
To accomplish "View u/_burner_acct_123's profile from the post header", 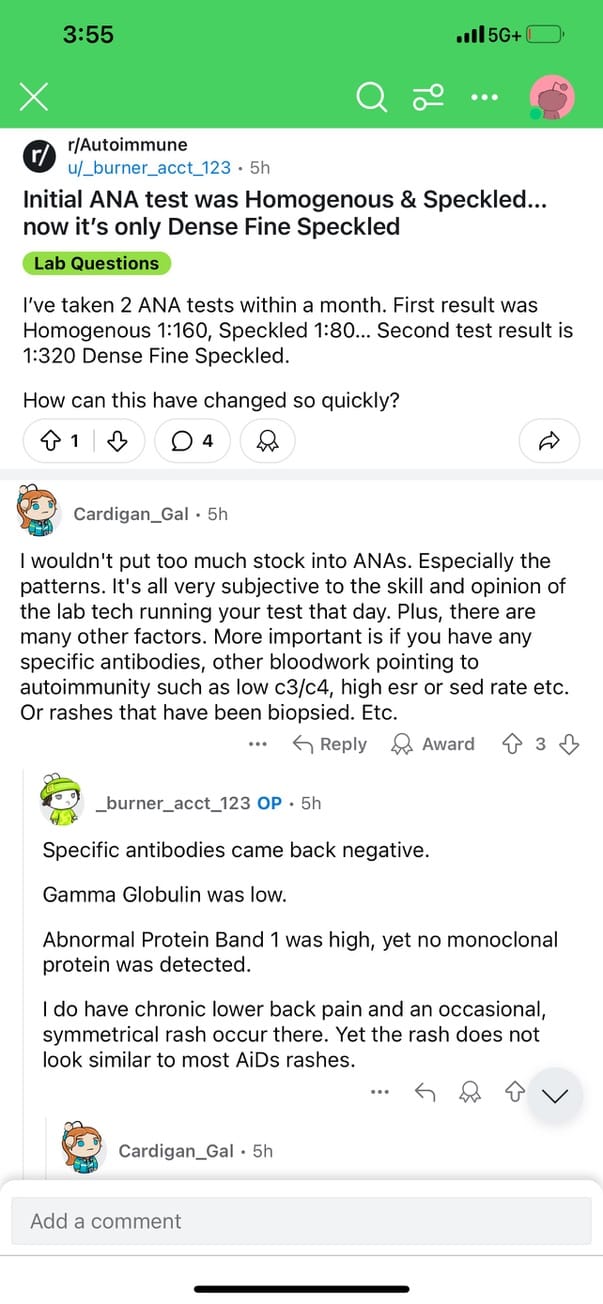I will (x=149, y=167).
